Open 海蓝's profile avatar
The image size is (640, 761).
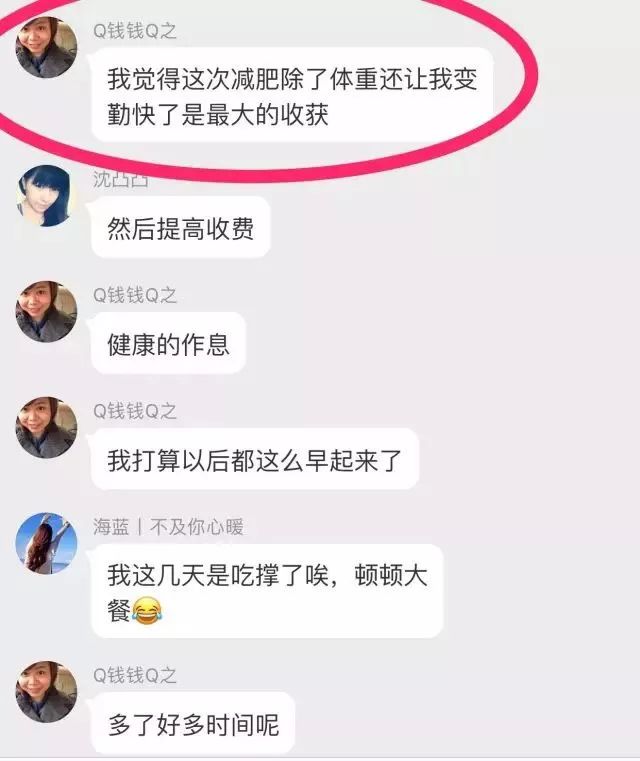(46, 543)
